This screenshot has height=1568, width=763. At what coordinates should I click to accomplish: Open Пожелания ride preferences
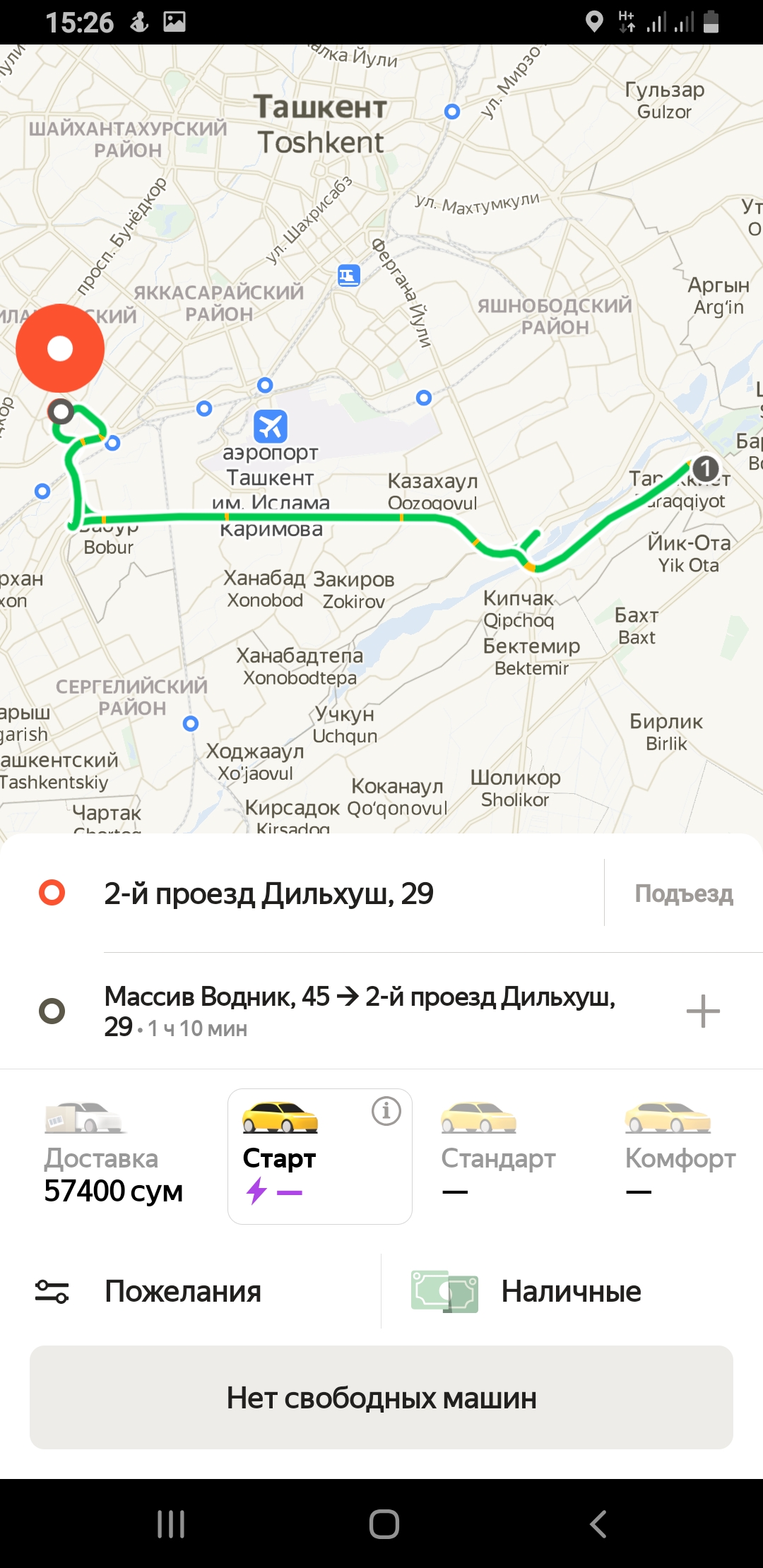(x=182, y=1292)
